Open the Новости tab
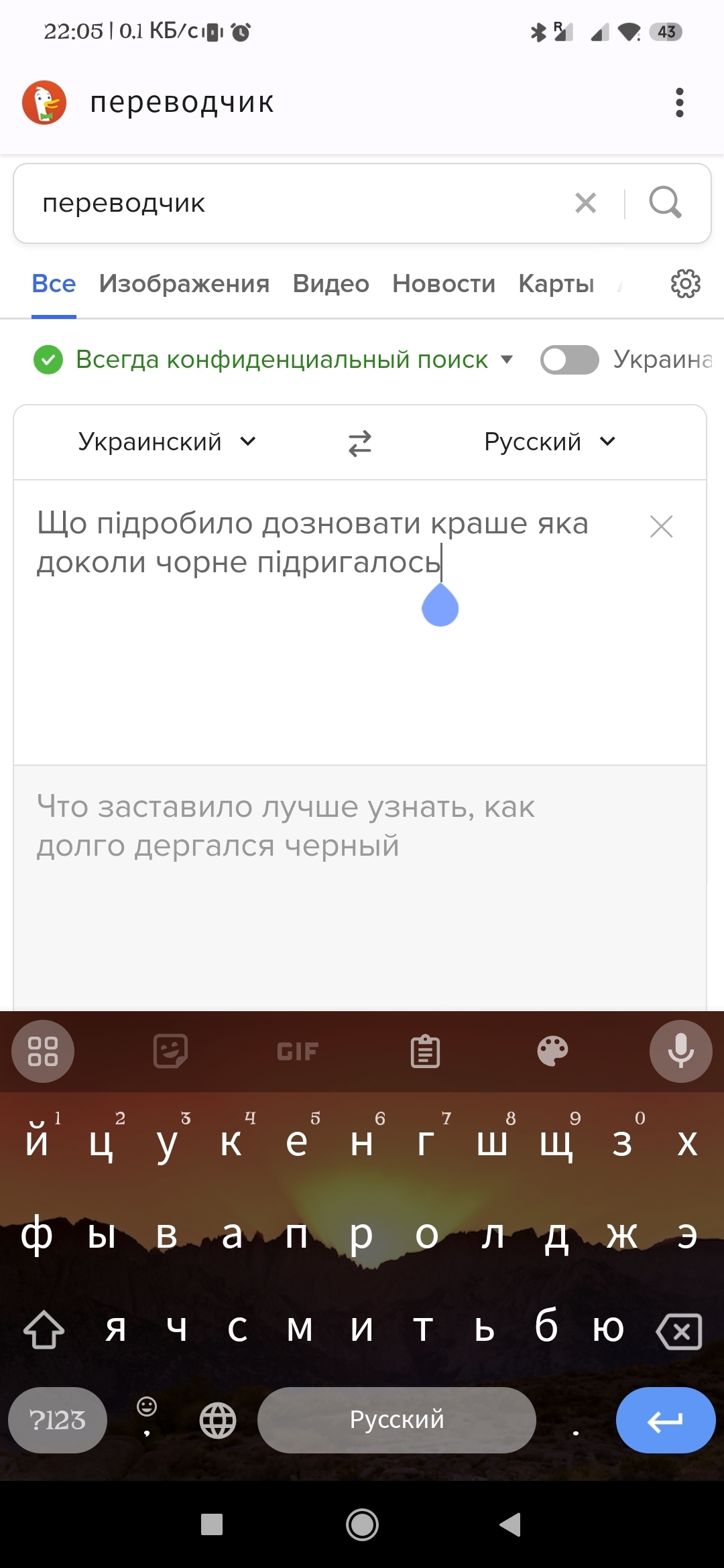 point(443,283)
